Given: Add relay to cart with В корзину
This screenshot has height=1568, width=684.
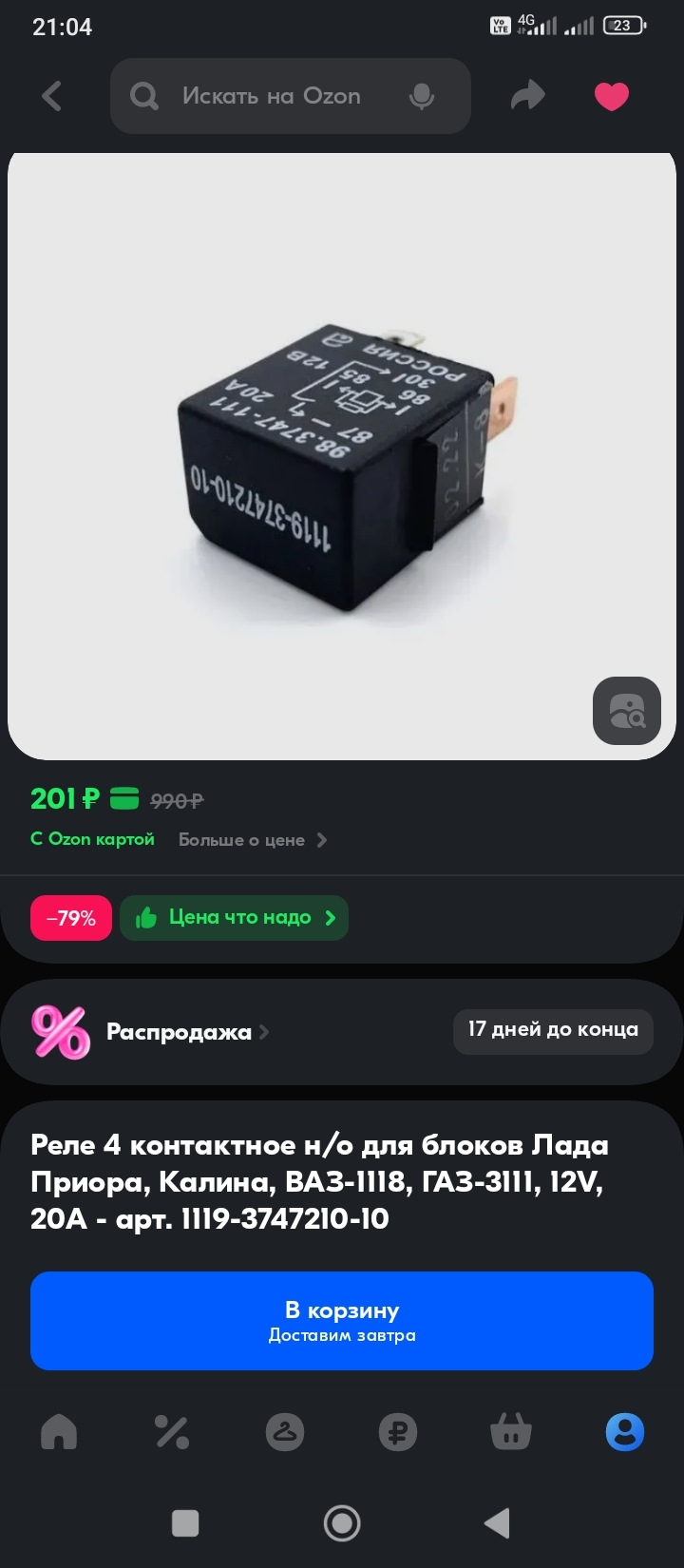Looking at the screenshot, I should pyautogui.click(x=342, y=1321).
